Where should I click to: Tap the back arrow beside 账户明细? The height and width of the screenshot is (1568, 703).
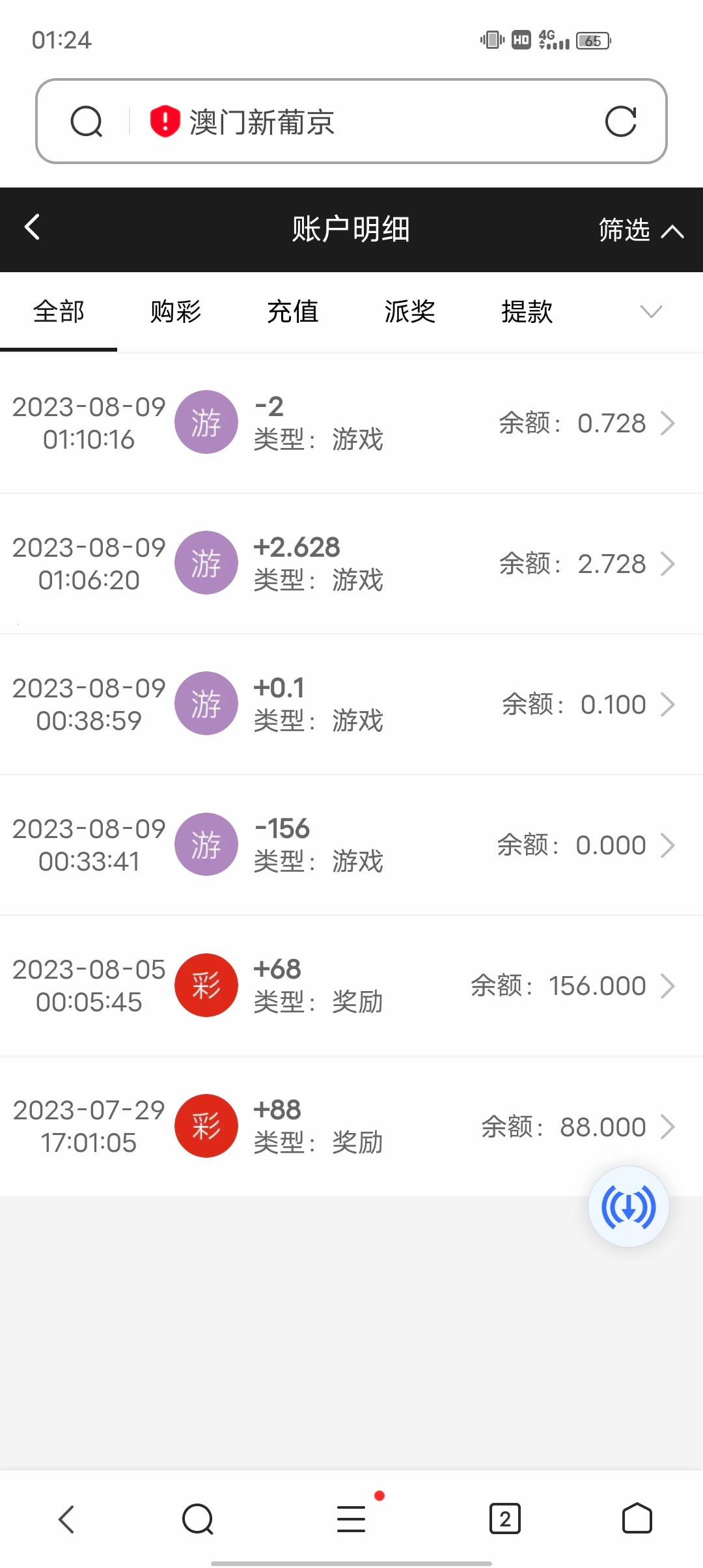(x=31, y=229)
